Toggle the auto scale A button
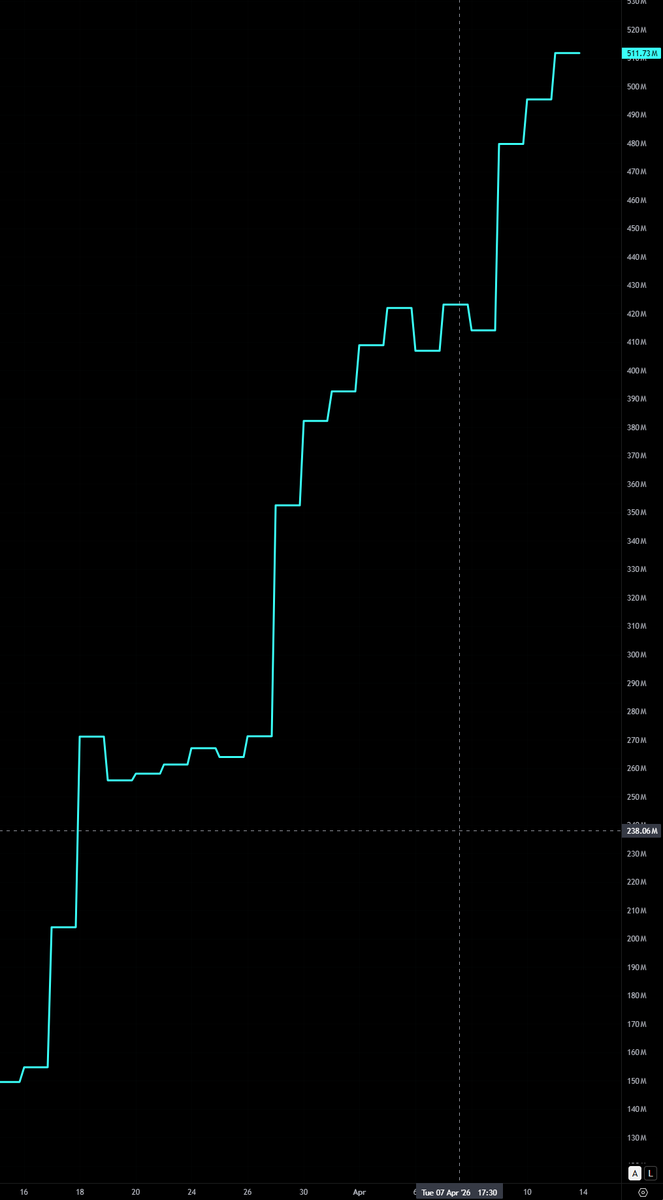Viewport: 663px width, 1200px height. click(x=634, y=1173)
